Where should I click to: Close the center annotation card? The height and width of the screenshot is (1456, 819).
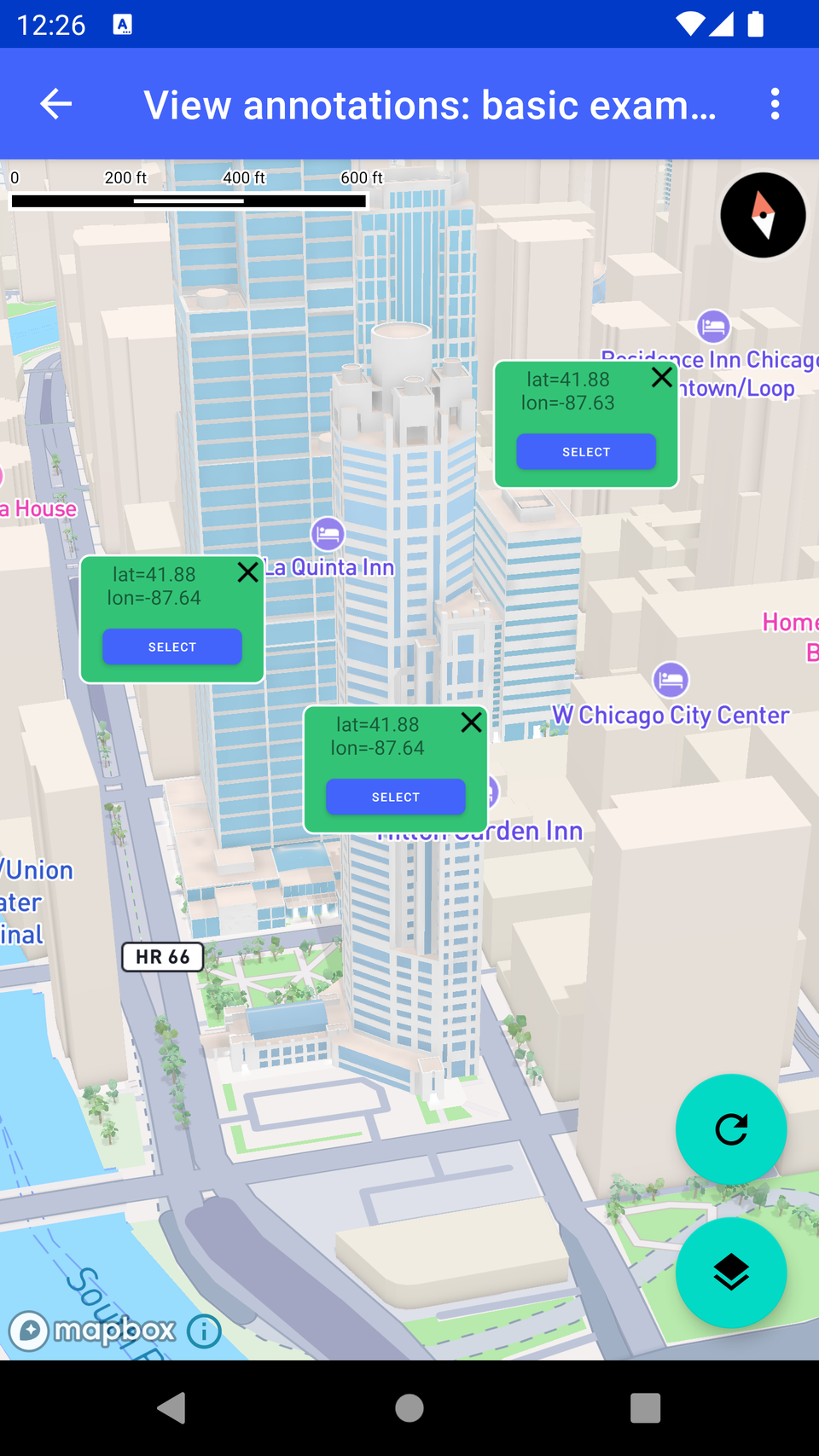(x=471, y=722)
